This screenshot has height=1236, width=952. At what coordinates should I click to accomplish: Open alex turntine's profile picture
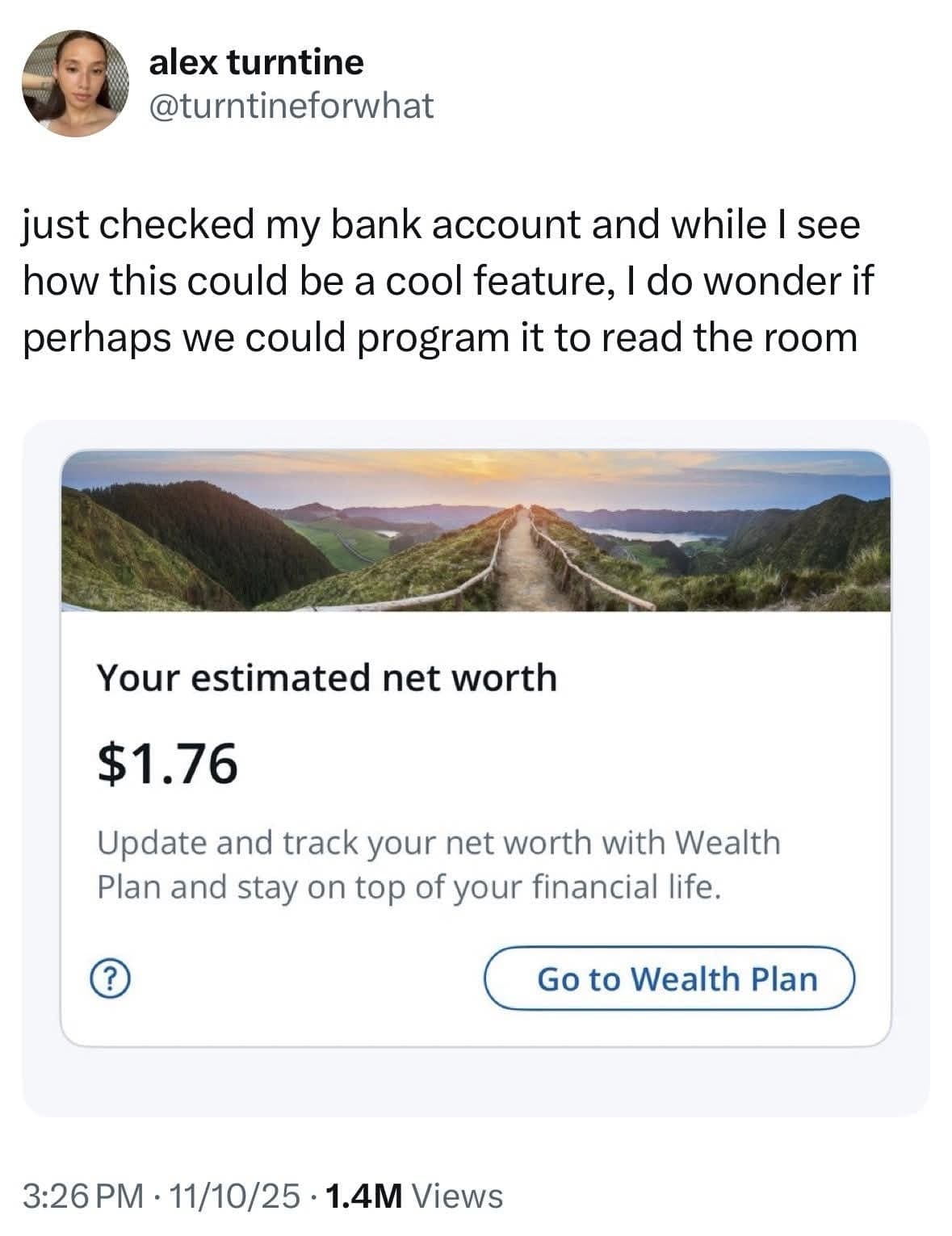tap(75, 83)
